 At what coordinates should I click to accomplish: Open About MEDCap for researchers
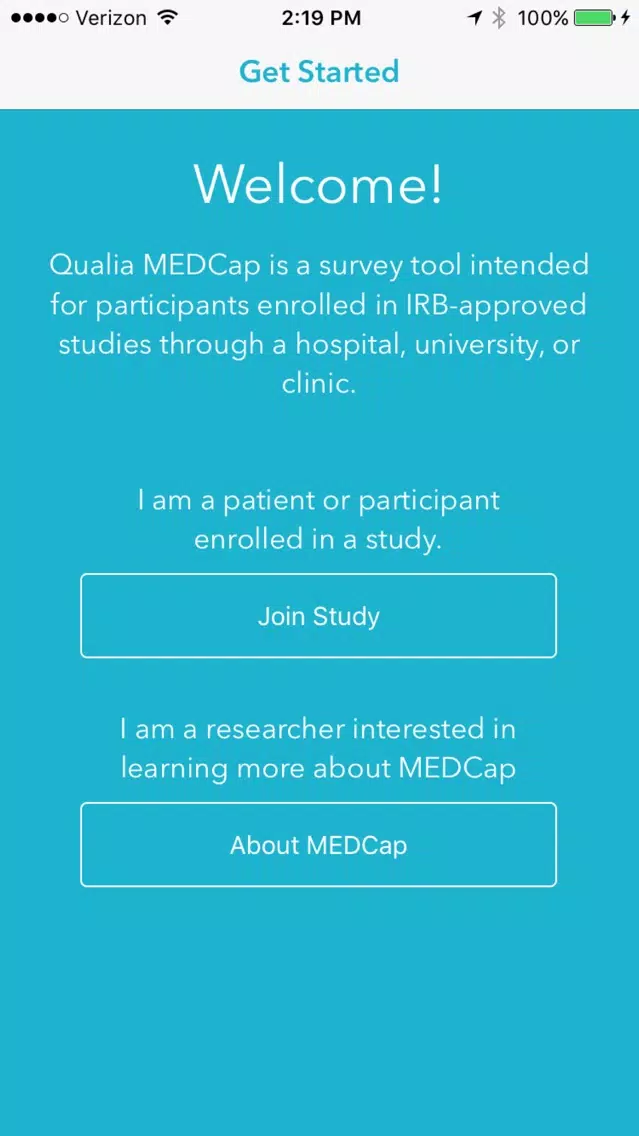318,845
